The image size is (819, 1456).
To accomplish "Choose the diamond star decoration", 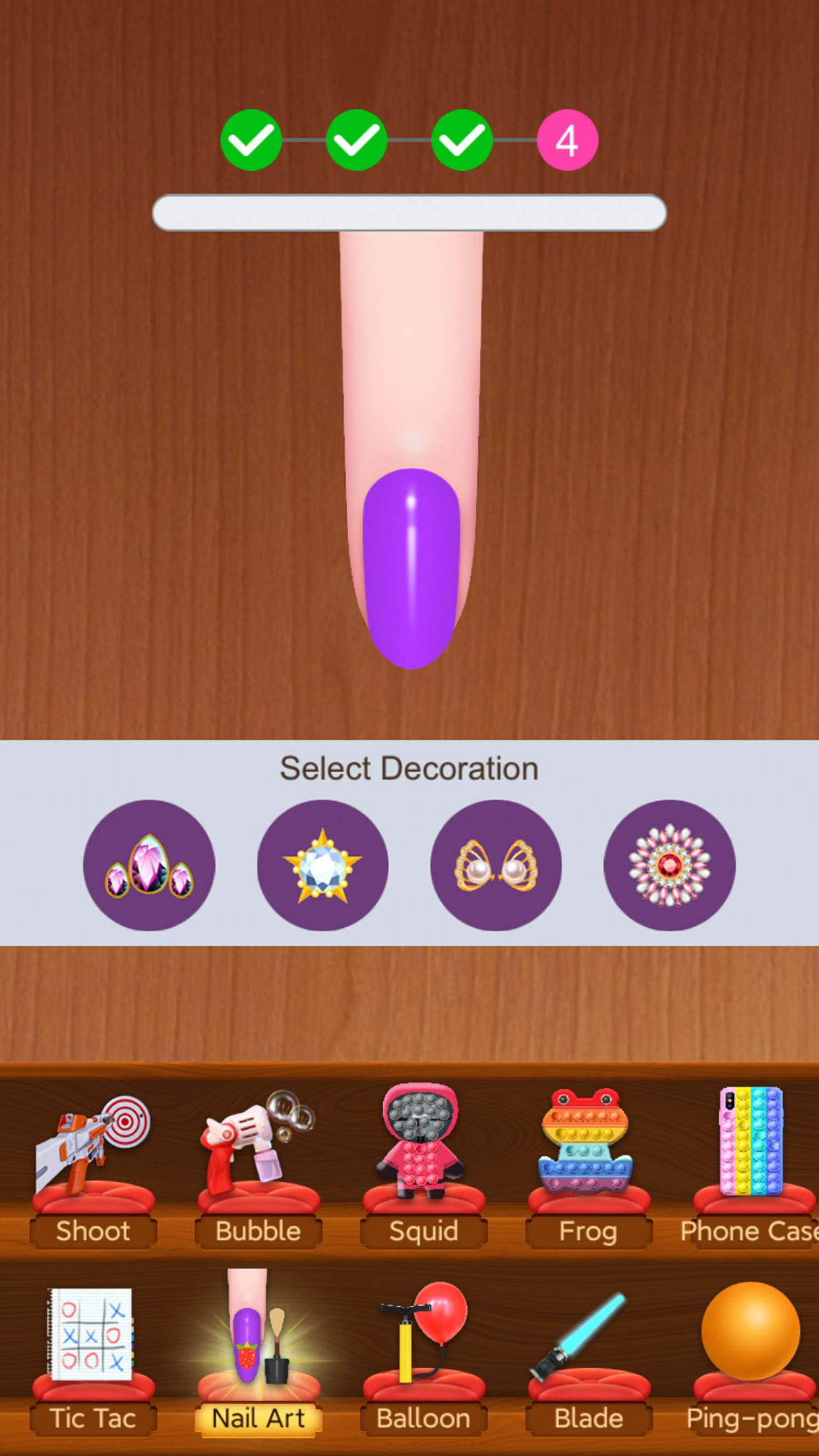I will coord(322,865).
